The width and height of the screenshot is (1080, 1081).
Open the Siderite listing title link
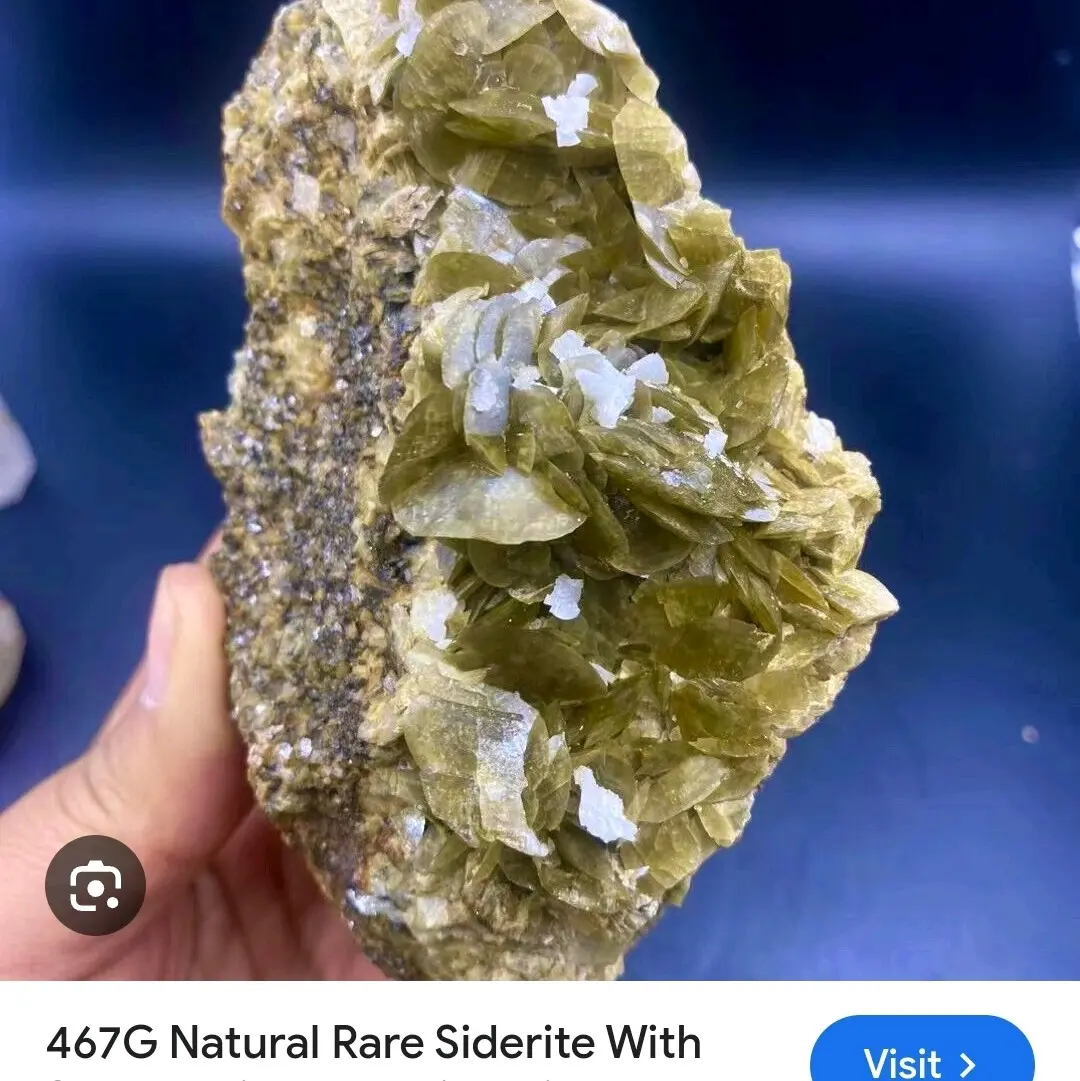coord(373,1044)
